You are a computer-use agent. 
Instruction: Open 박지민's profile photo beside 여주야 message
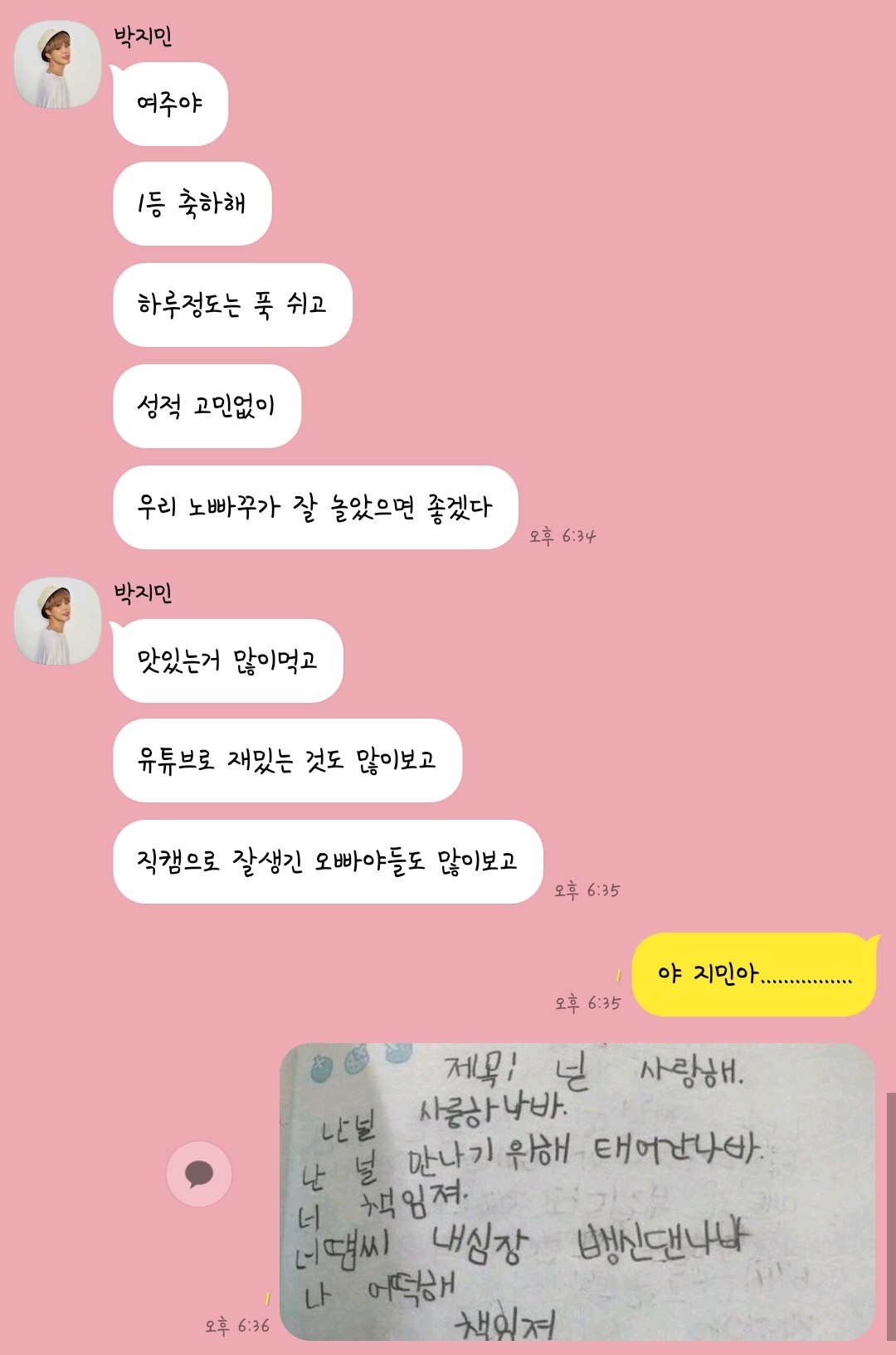coord(57,65)
